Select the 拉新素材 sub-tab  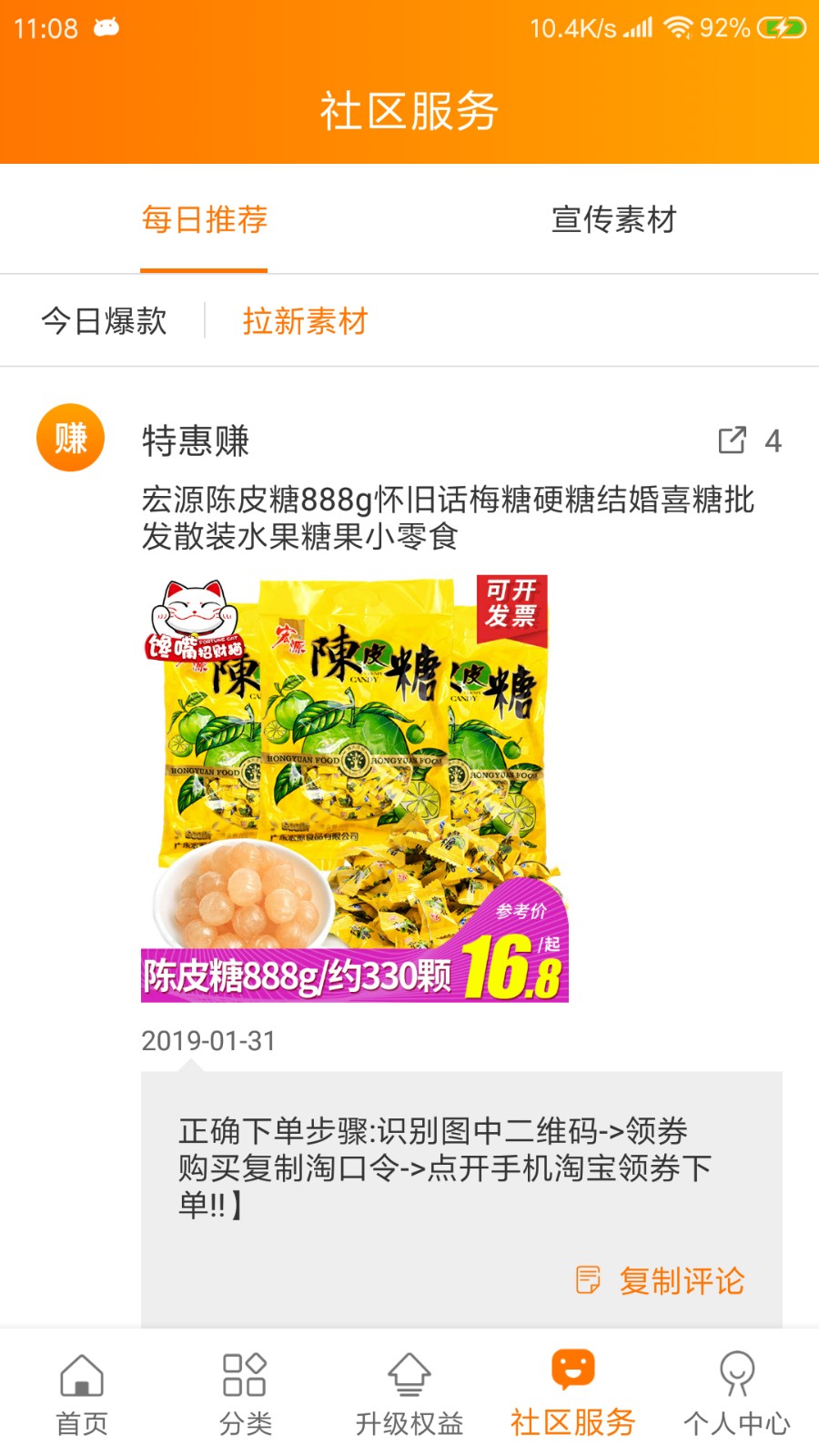click(305, 321)
